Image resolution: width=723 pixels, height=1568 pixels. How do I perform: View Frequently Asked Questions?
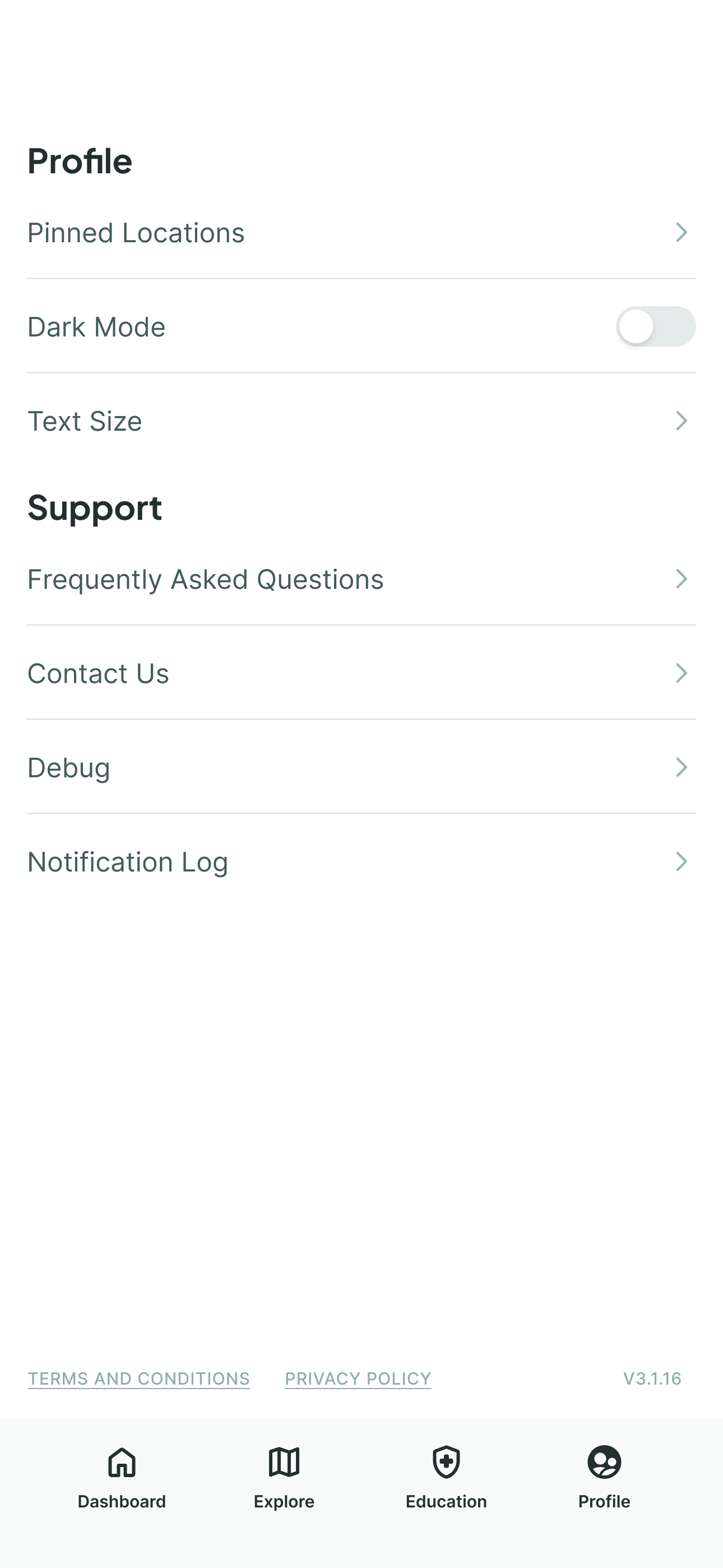[x=361, y=579]
